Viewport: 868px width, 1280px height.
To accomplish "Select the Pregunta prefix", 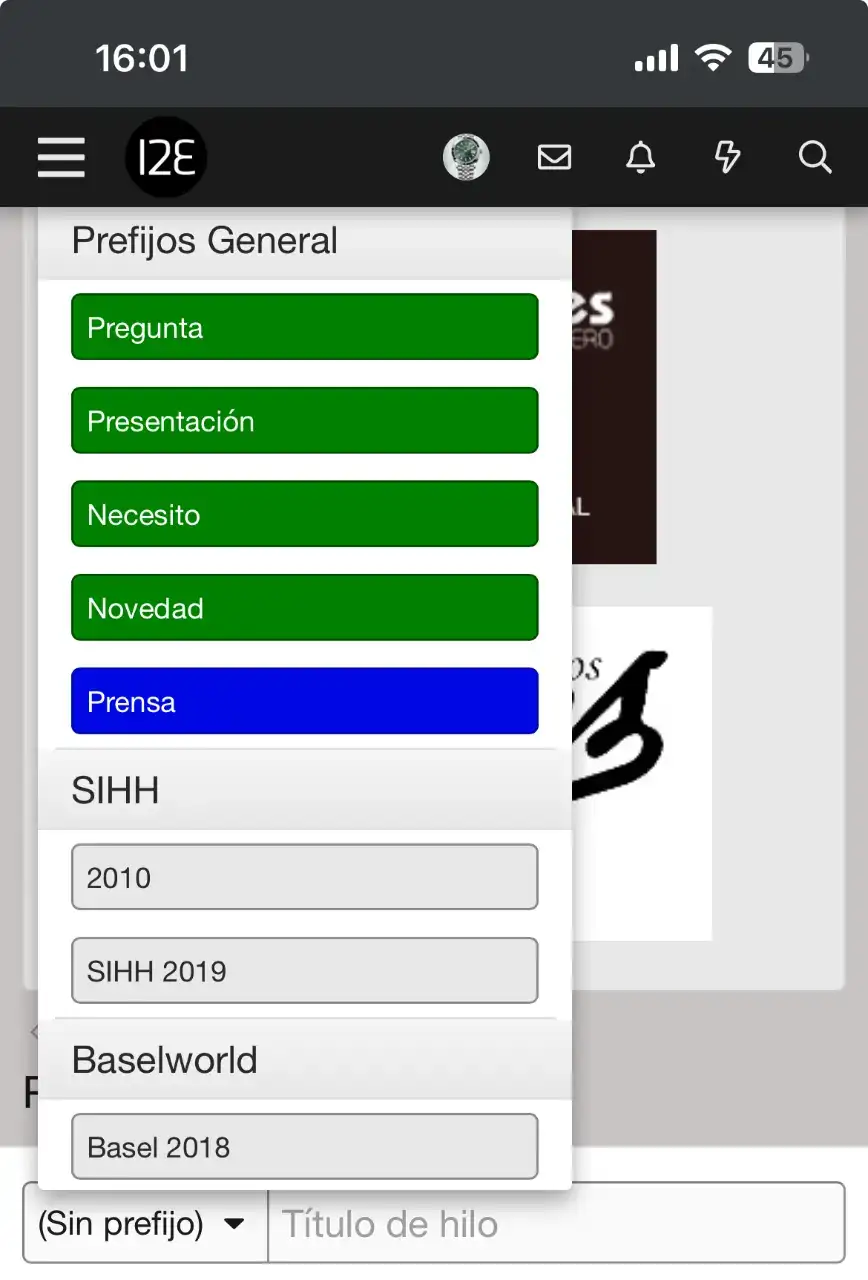I will click(304, 327).
